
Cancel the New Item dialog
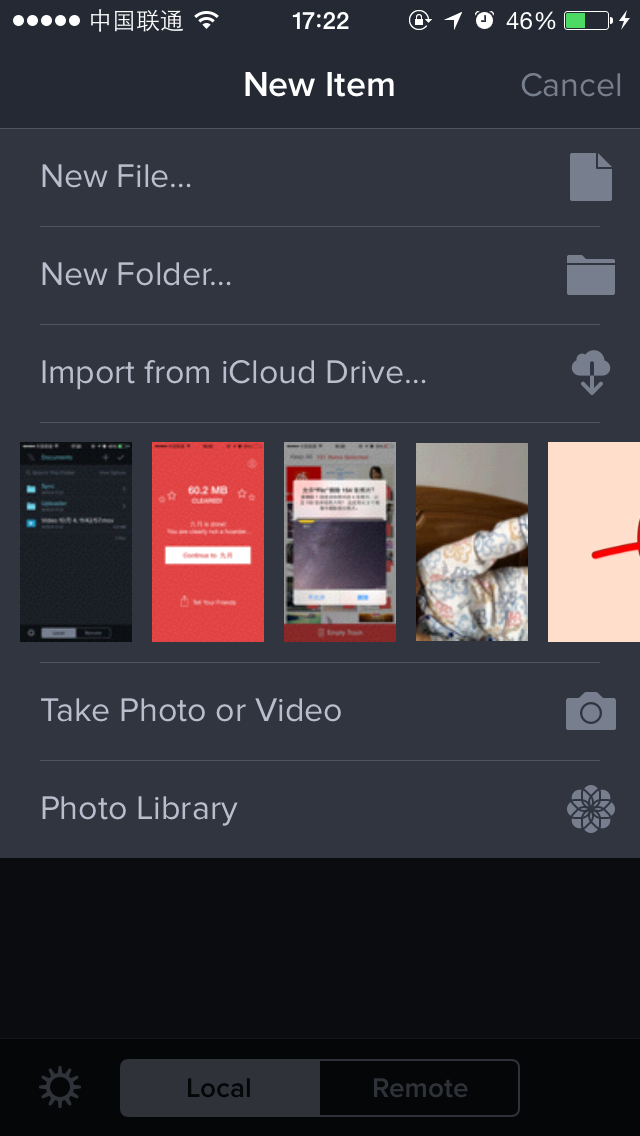pos(570,85)
